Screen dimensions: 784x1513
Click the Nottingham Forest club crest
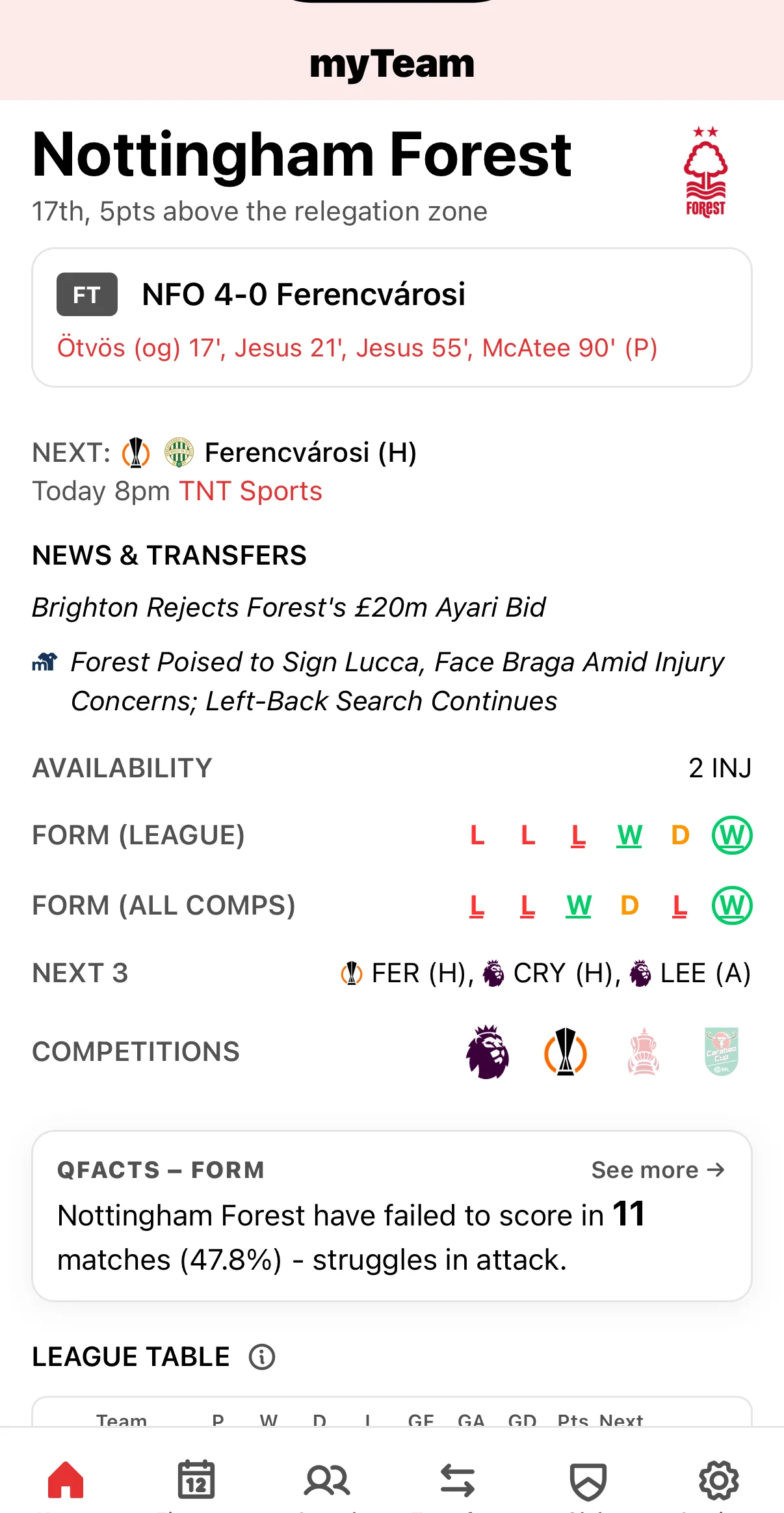(707, 172)
